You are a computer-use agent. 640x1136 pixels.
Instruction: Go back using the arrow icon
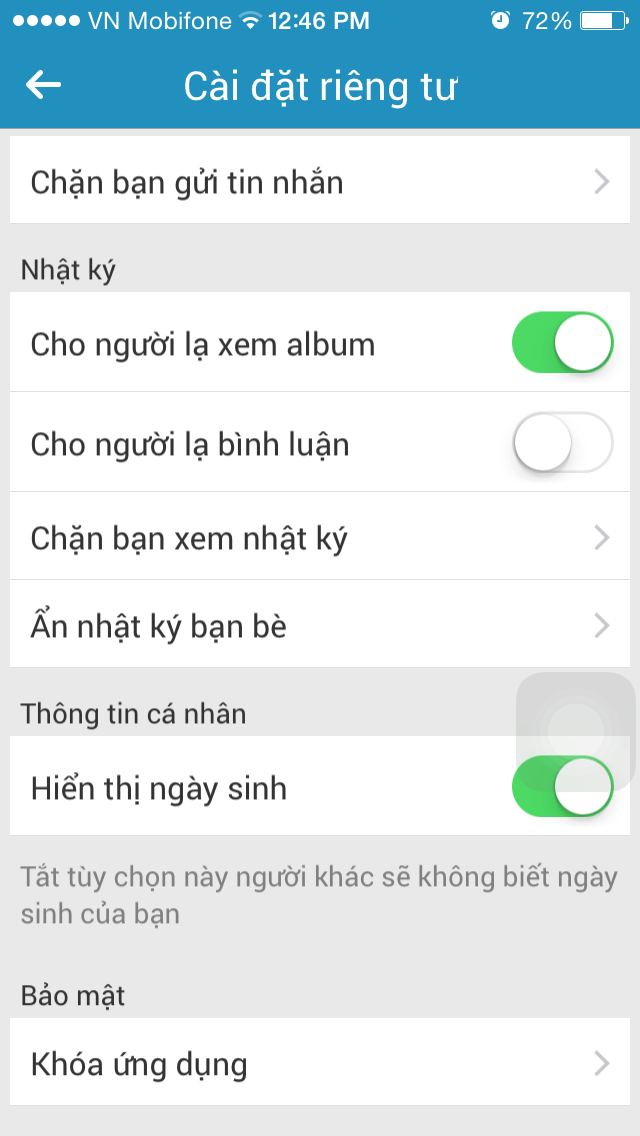click(43, 85)
